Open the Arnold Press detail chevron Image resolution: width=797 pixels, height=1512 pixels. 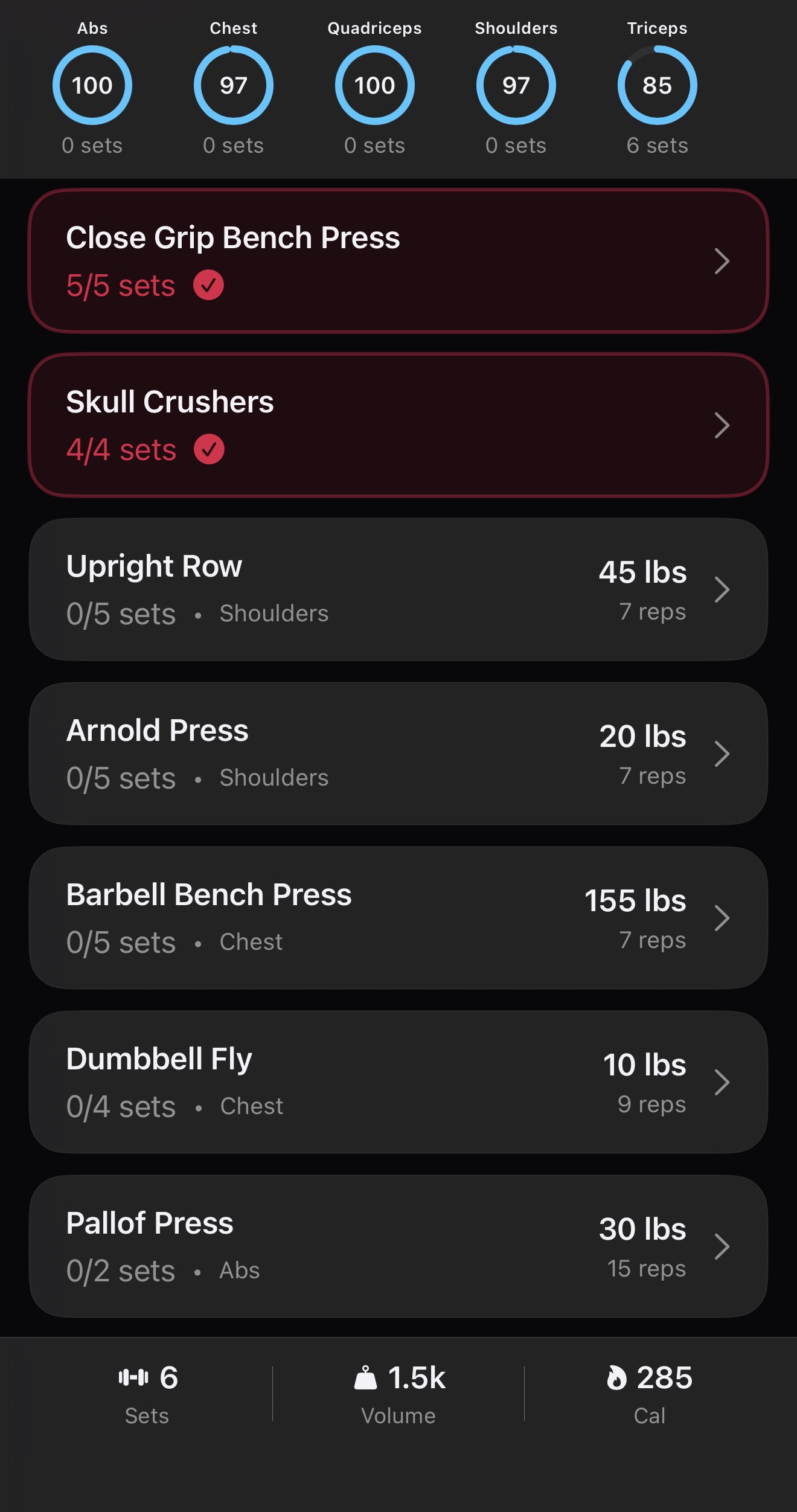point(722,753)
